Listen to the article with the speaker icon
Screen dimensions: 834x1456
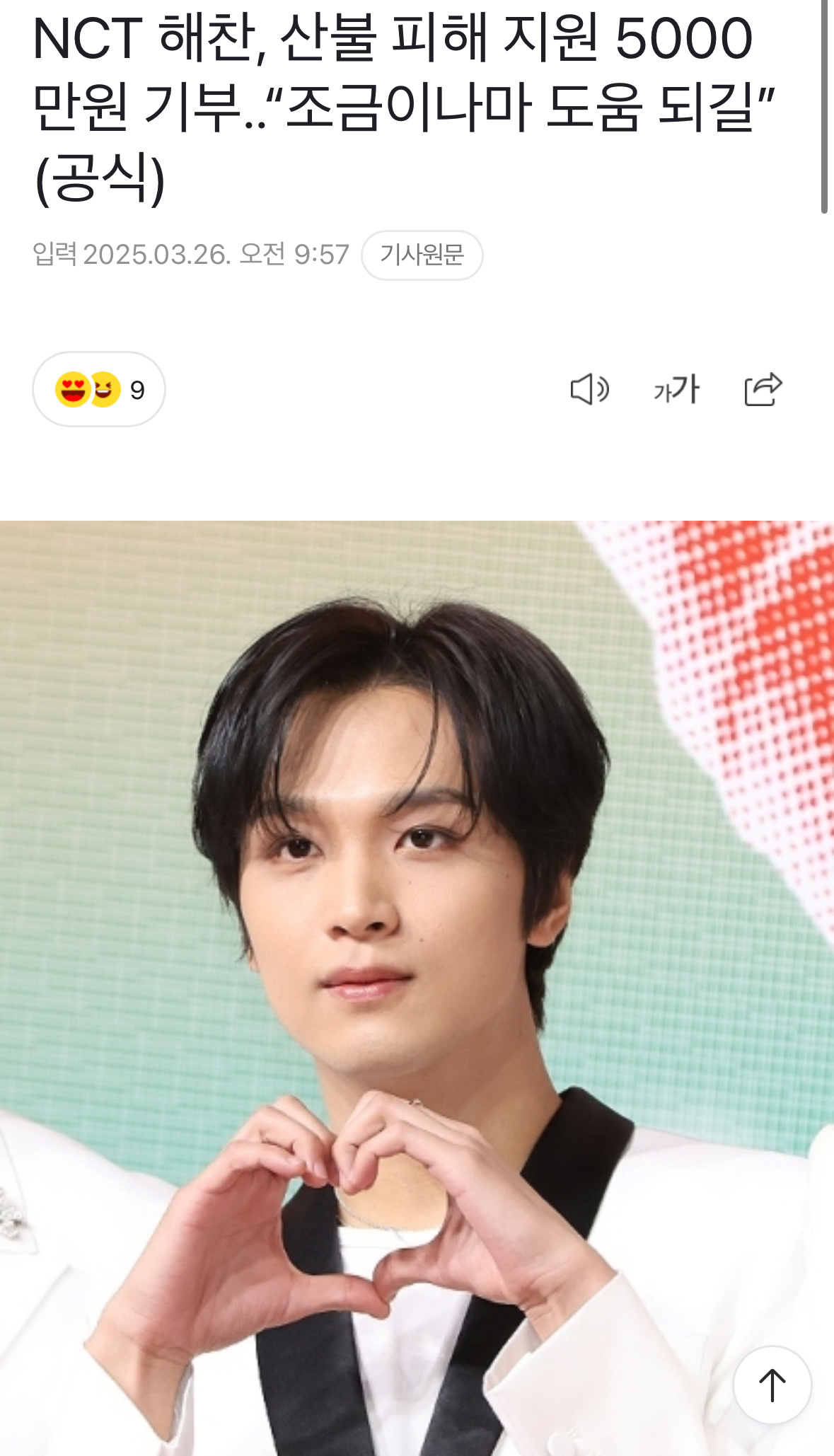click(x=589, y=390)
